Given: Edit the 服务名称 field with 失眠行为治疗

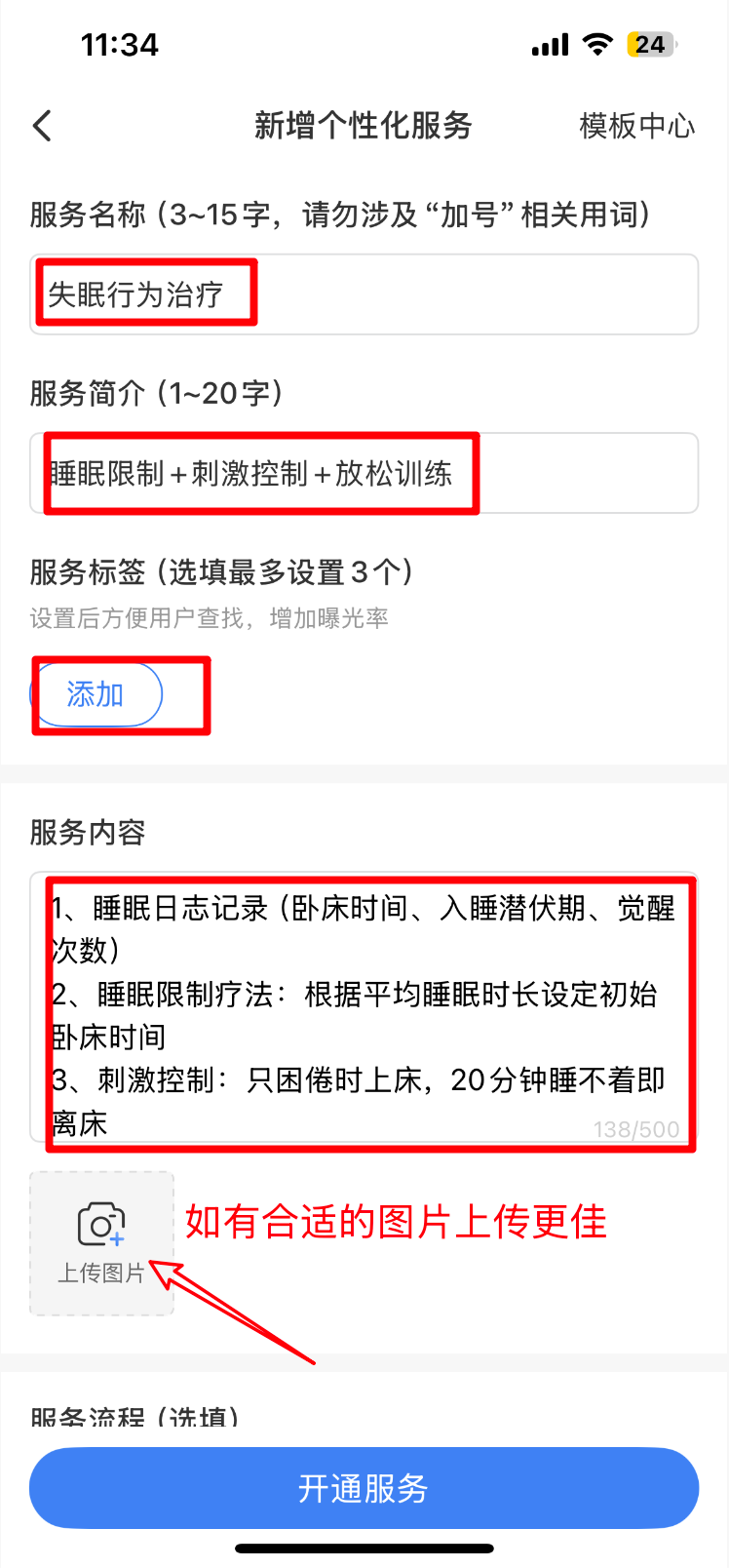Looking at the screenshot, I should click(x=364, y=294).
